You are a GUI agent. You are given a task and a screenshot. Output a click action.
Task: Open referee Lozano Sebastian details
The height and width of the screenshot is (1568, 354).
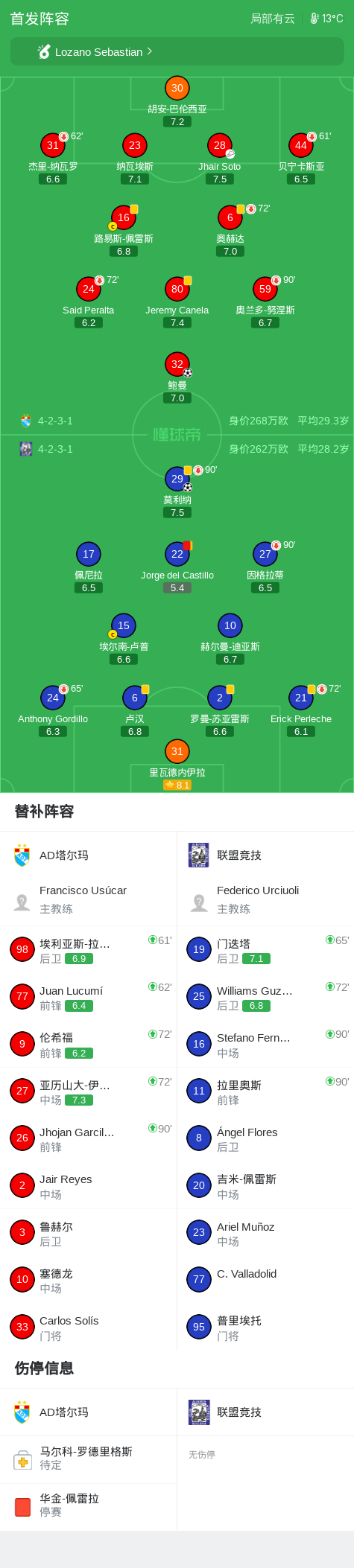coord(177,51)
